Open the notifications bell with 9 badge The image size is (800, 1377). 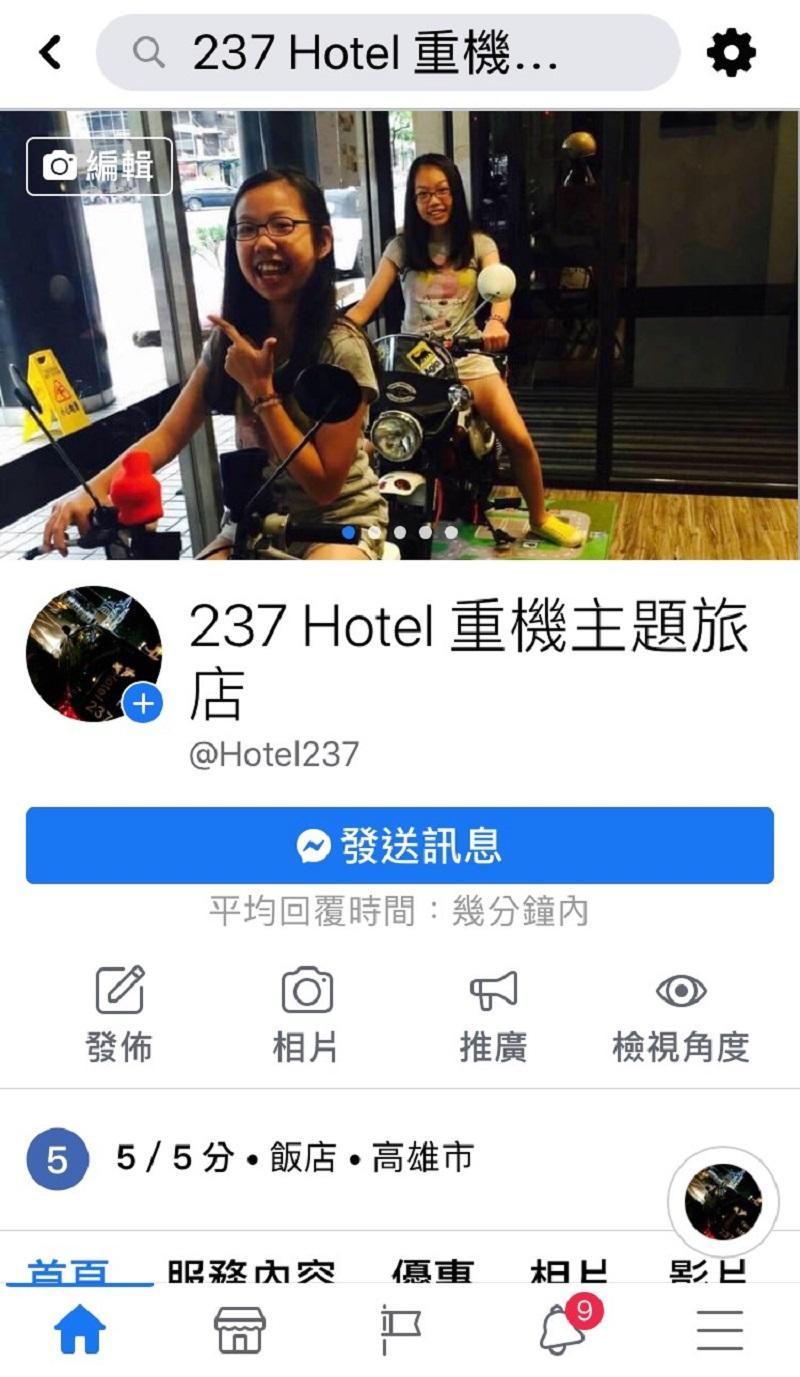[562, 1331]
